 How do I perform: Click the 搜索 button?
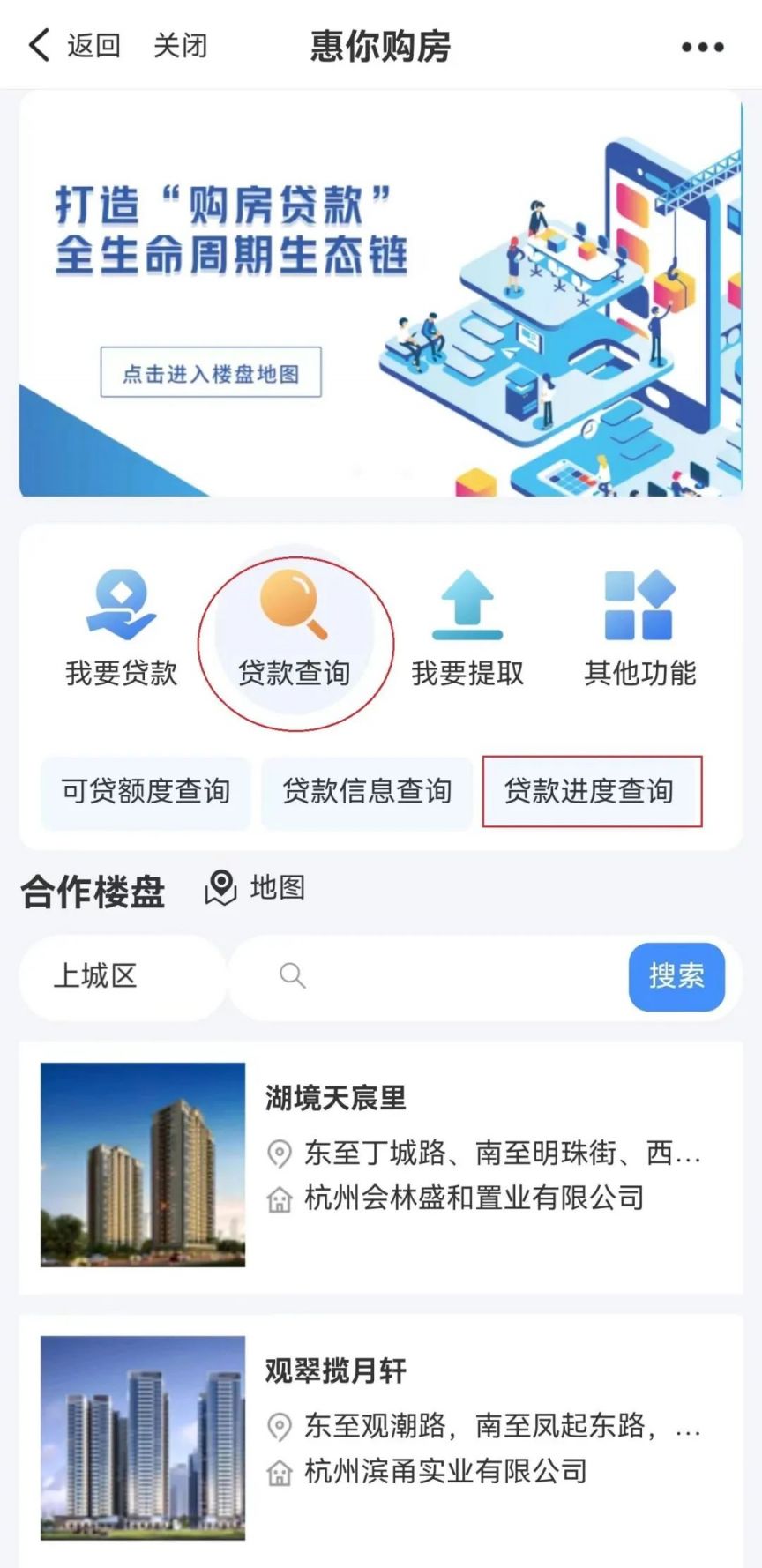(x=676, y=976)
